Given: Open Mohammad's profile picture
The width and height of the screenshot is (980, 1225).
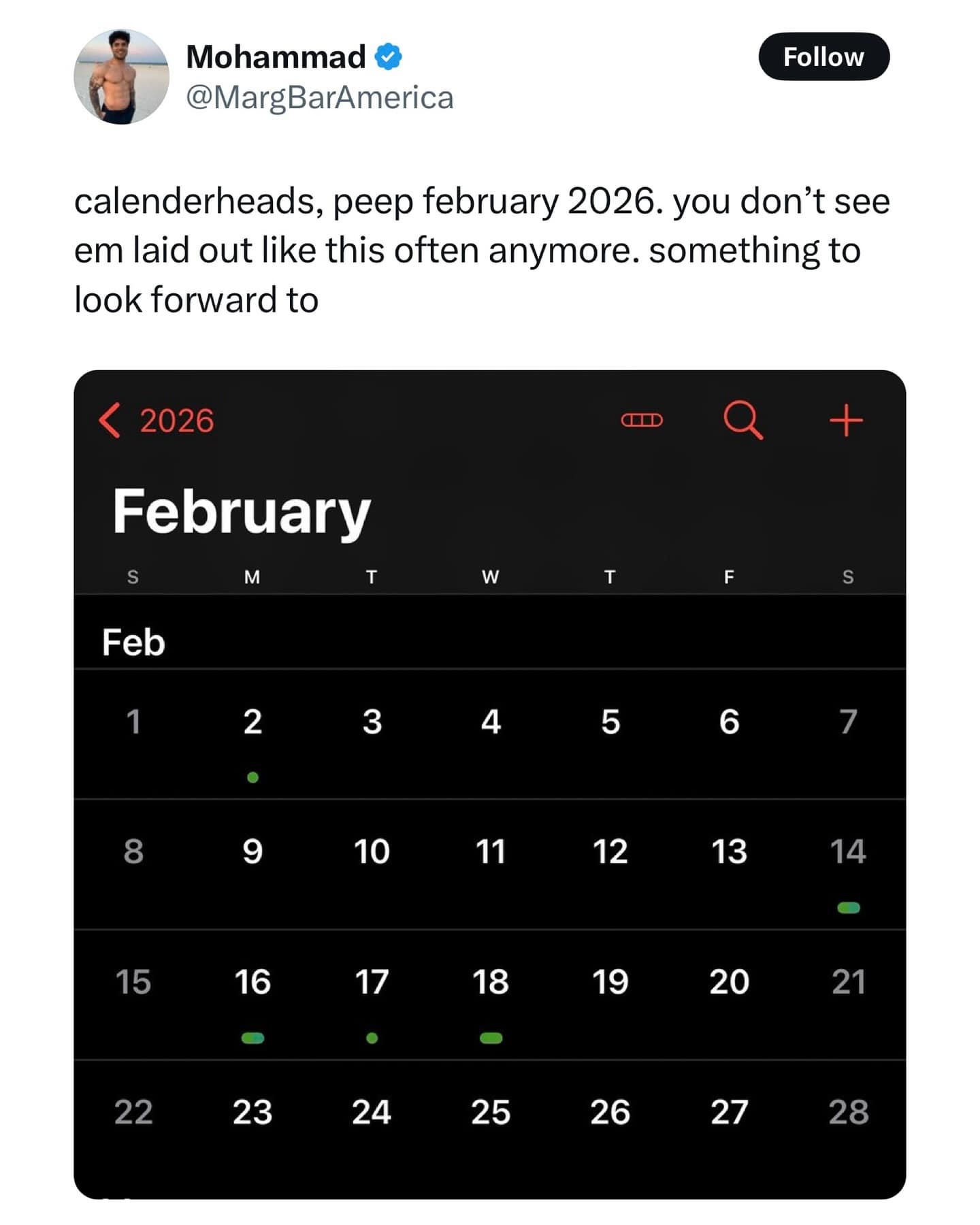Looking at the screenshot, I should click(x=121, y=76).
